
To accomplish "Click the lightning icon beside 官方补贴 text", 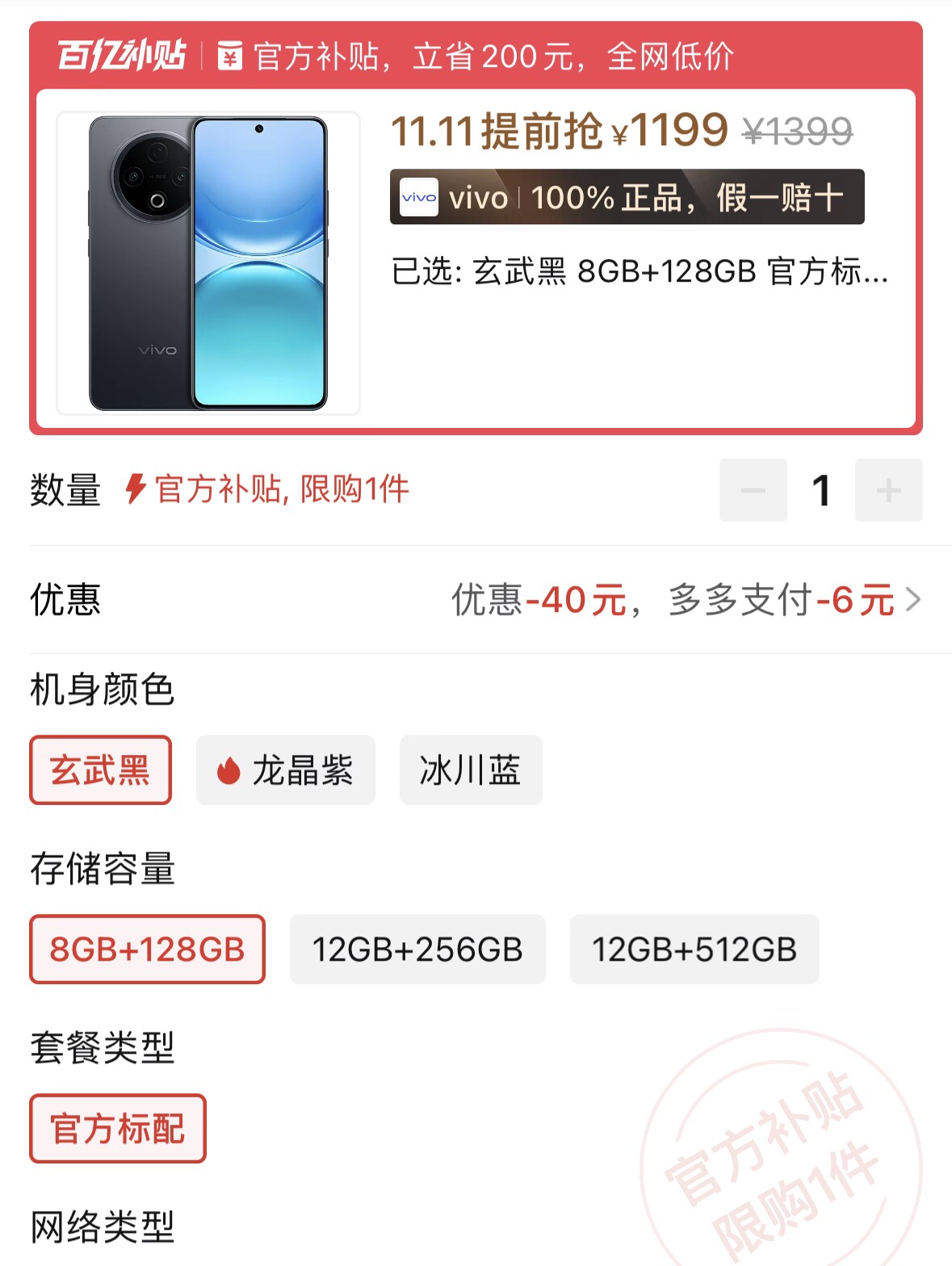I will point(136,488).
